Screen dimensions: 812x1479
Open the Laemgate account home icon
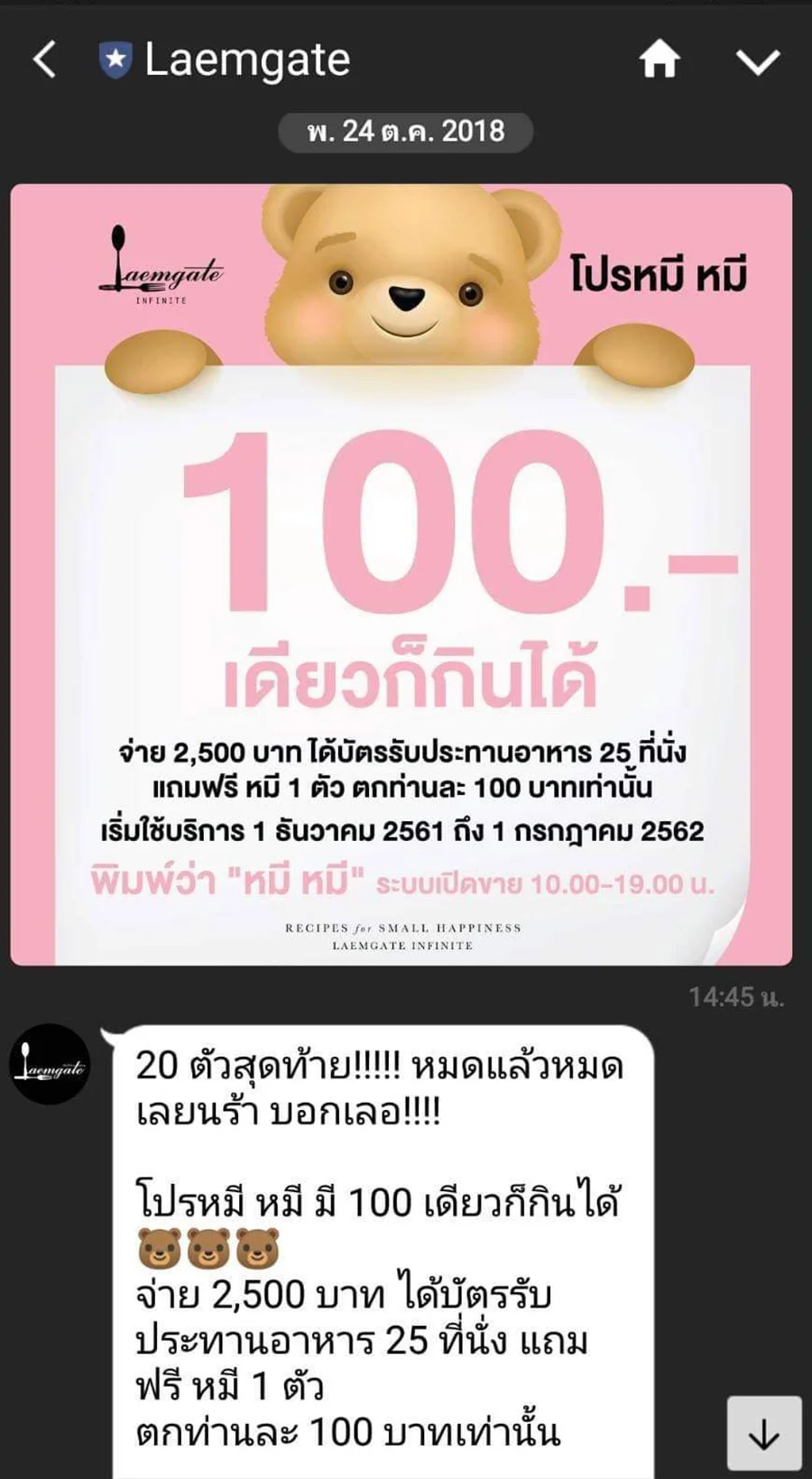coord(660,60)
